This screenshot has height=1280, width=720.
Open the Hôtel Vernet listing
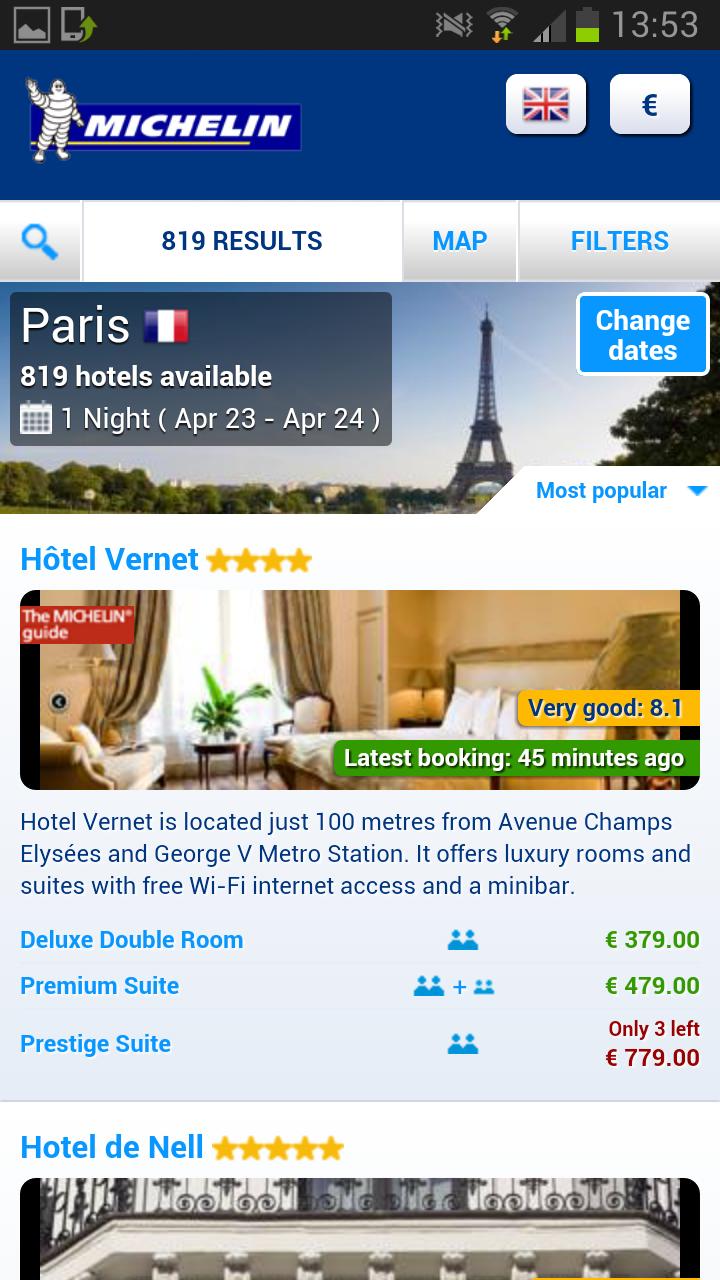(x=111, y=558)
